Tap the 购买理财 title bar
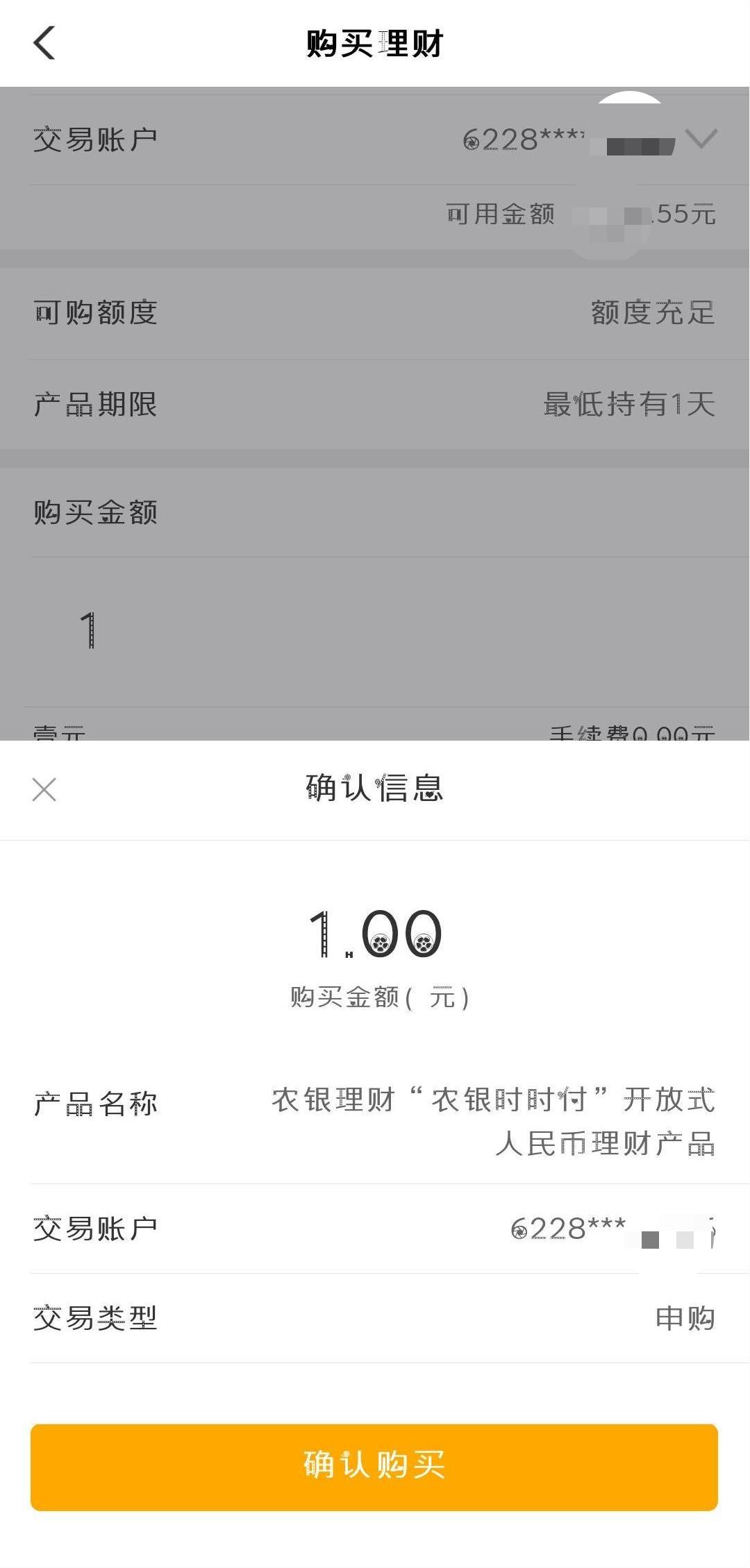The width and height of the screenshot is (750, 1568). click(x=375, y=43)
